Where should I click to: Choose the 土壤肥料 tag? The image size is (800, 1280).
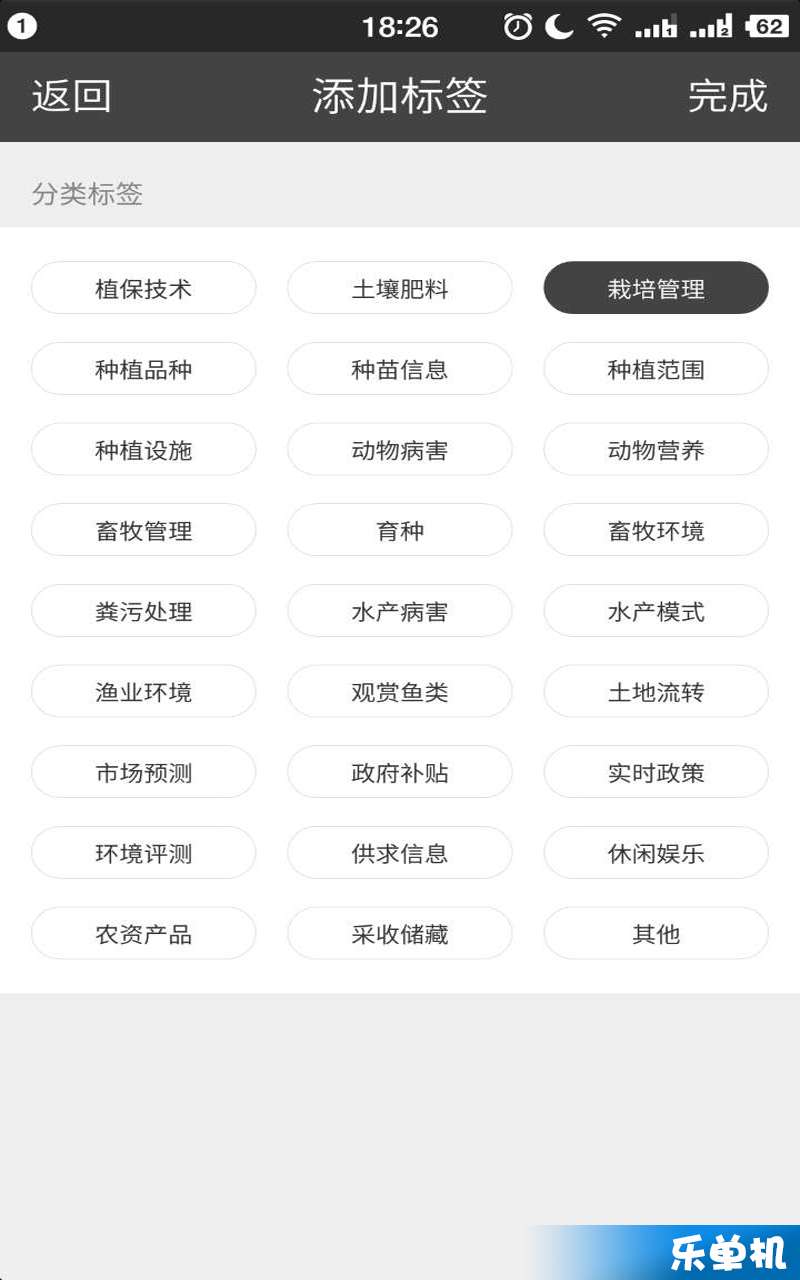(x=400, y=288)
